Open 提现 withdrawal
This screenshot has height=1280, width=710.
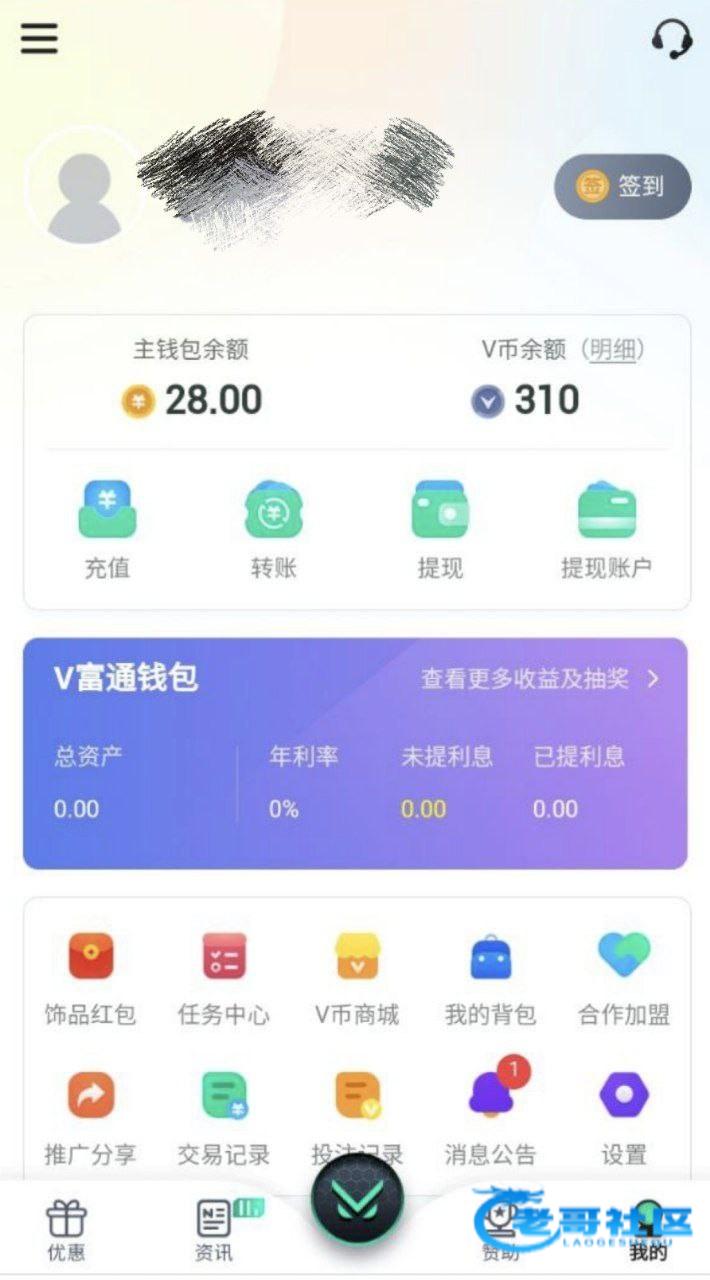click(440, 530)
